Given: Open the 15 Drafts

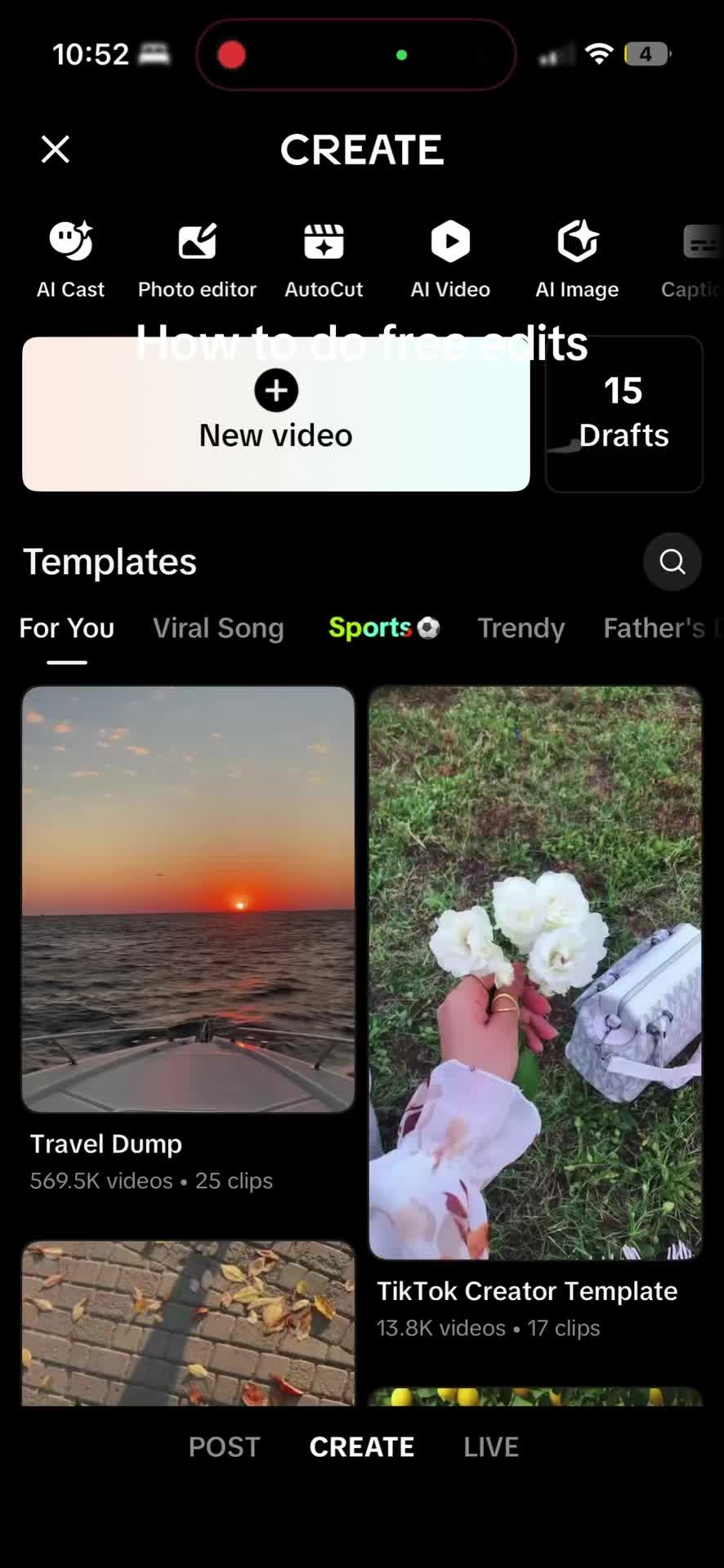Looking at the screenshot, I should (x=624, y=414).
